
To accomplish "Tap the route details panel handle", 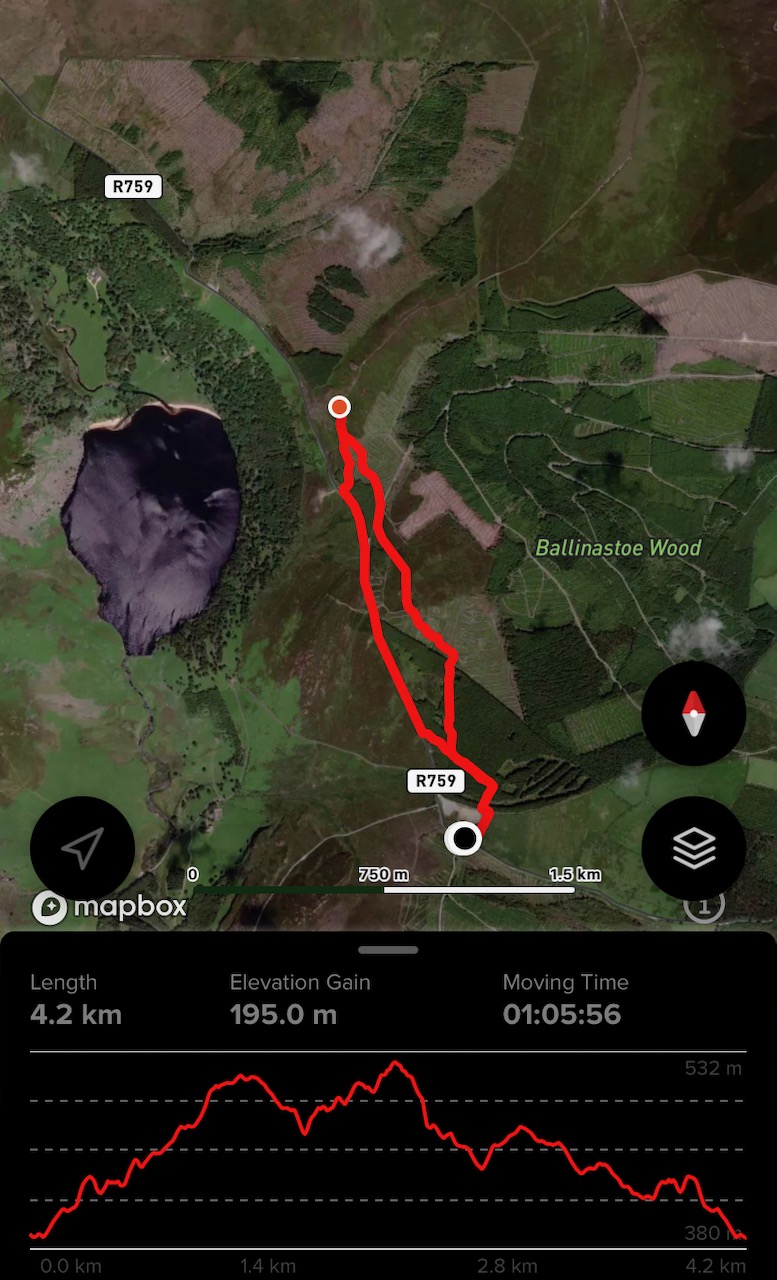I will pos(388,949).
